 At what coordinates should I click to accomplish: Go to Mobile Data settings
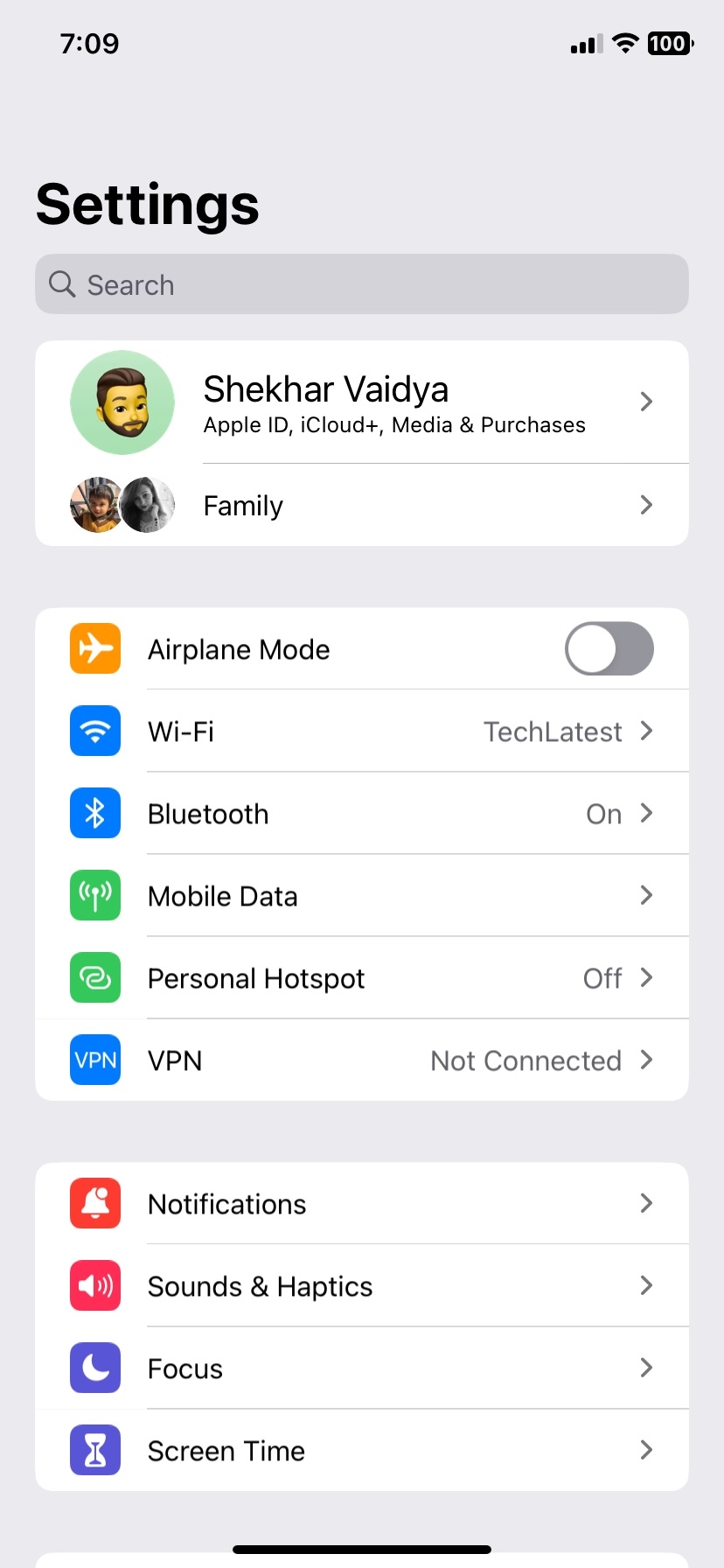coord(362,895)
